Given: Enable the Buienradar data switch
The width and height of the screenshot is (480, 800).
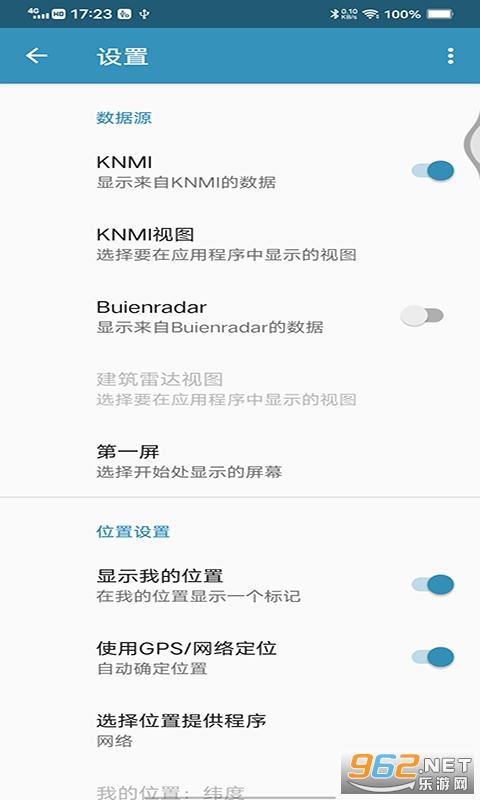Looking at the screenshot, I should click(422, 316).
